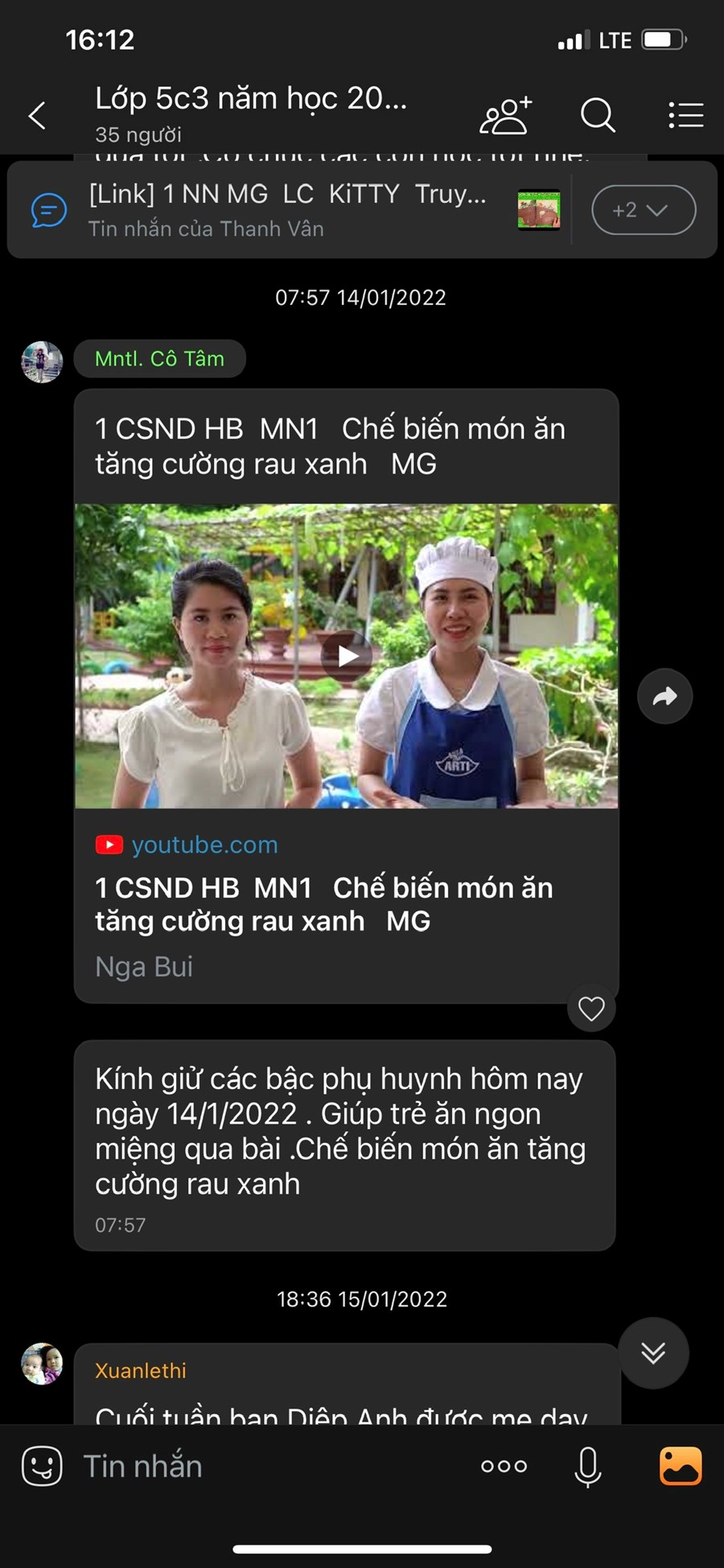Viewport: 724px width, 1568px height.
Task: Open the sticker and emoji picker
Action: click(x=42, y=1466)
